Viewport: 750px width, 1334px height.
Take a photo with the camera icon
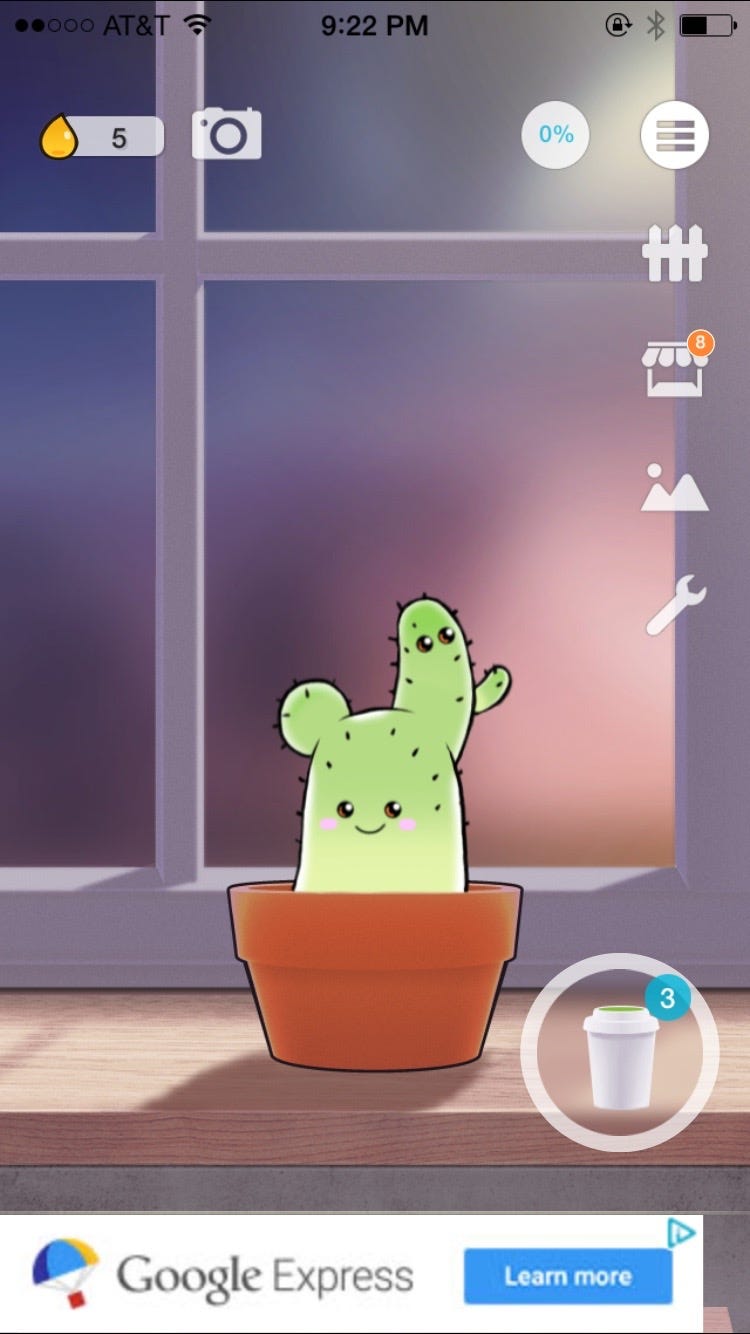pos(227,134)
